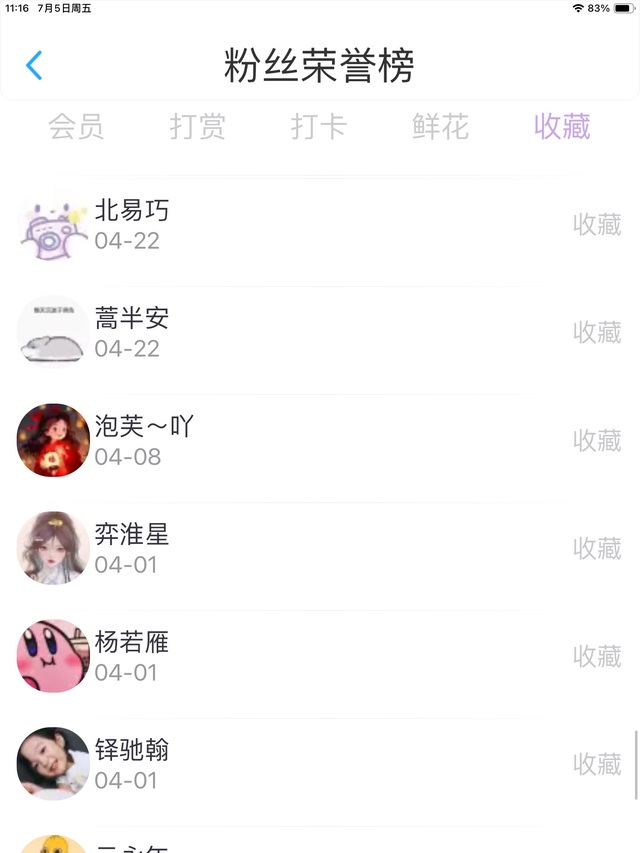Select the 收藏 tab

[x=562, y=127]
